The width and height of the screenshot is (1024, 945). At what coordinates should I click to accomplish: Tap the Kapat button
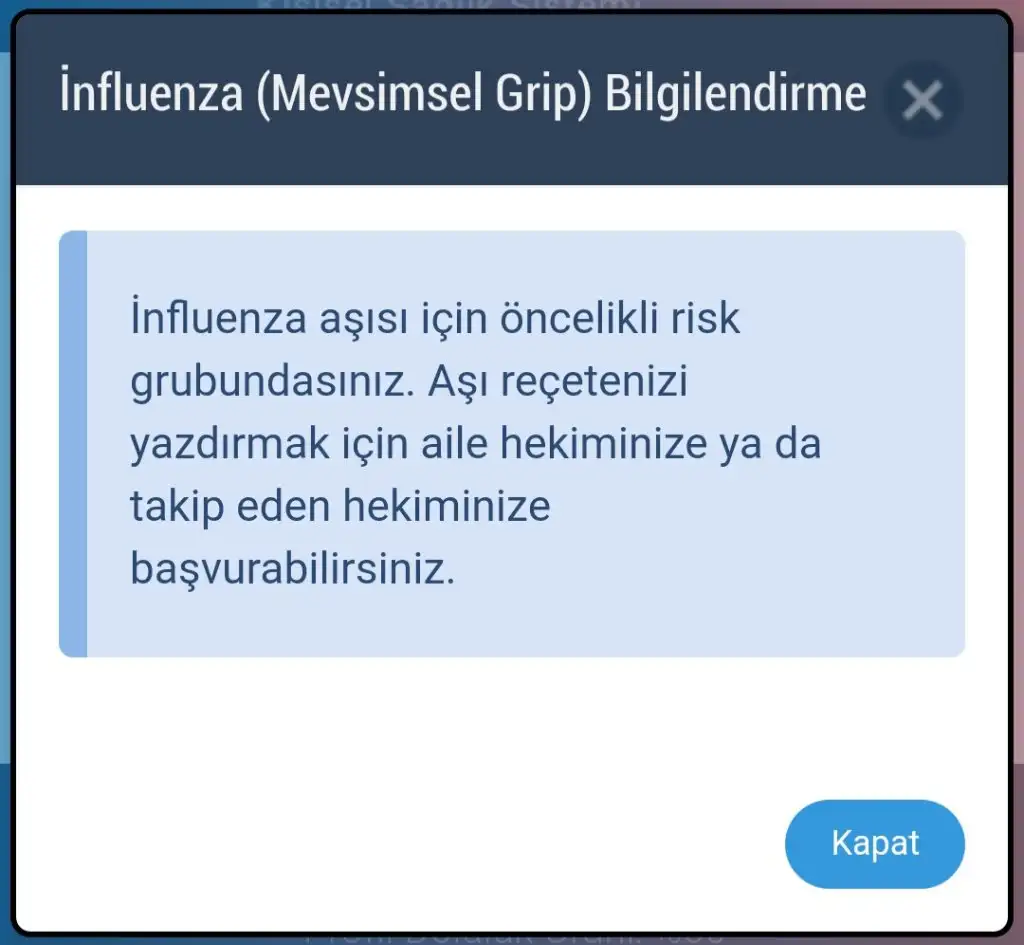click(875, 843)
